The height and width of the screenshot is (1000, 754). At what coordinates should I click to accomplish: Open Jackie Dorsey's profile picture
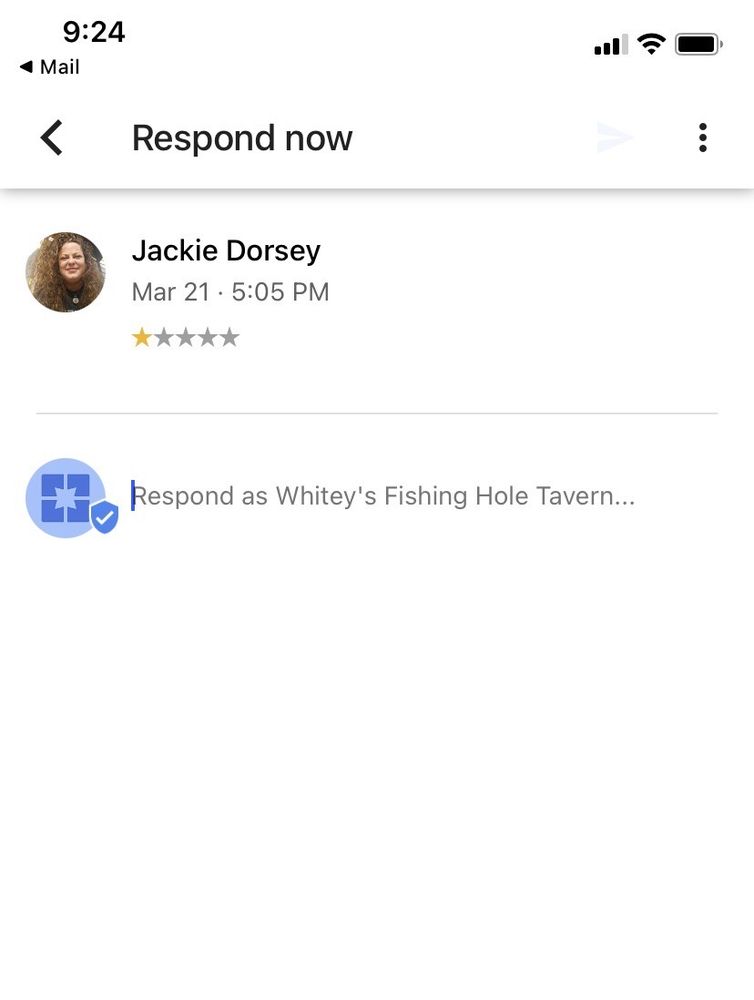[65, 272]
